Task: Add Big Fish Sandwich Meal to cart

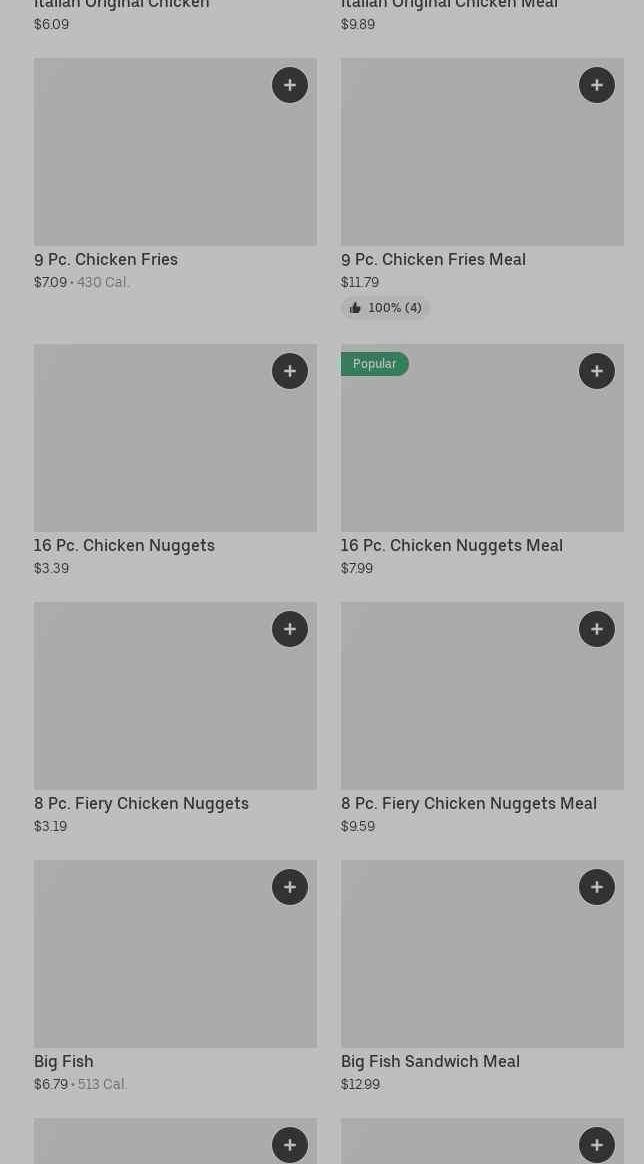Action: point(597,887)
